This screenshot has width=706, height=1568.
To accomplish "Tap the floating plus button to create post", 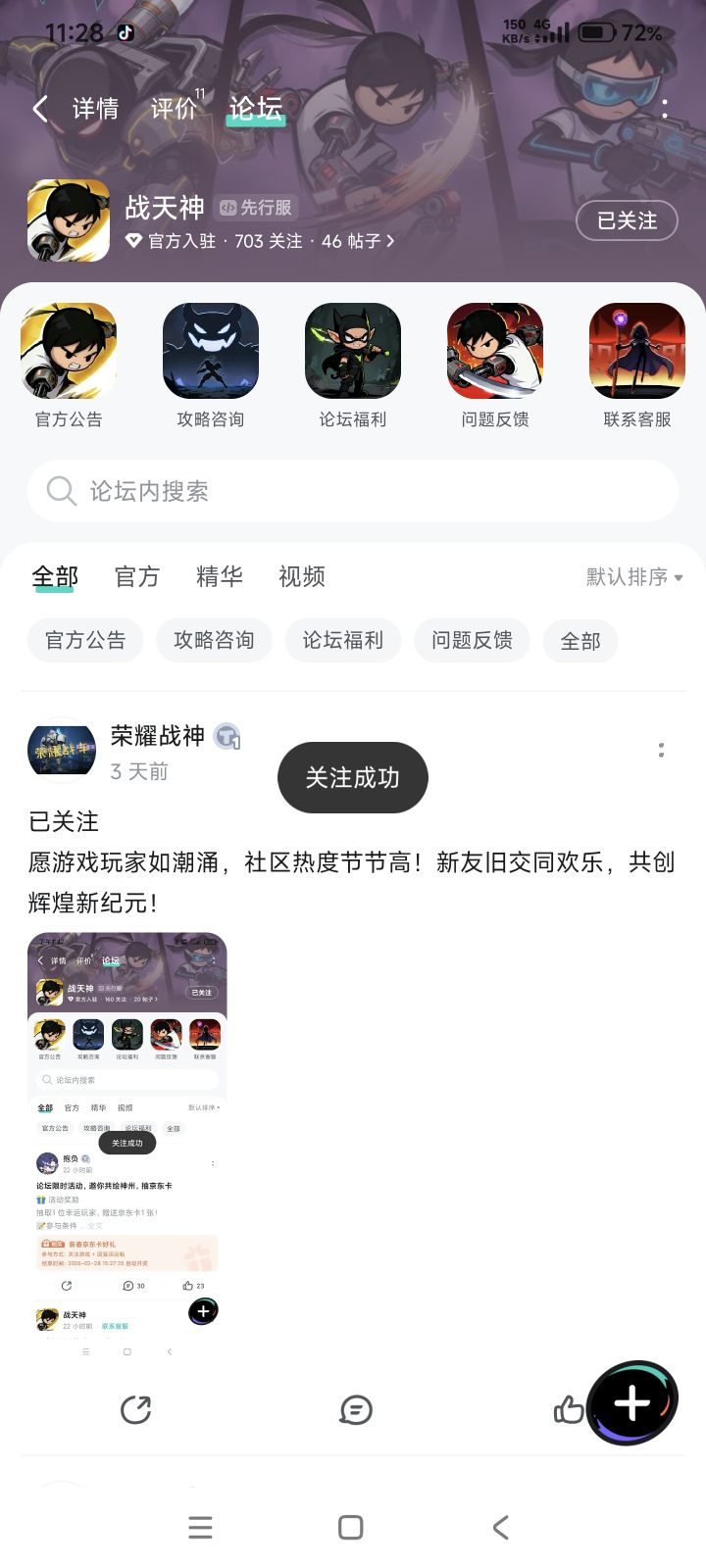I will (x=631, y=1401).
